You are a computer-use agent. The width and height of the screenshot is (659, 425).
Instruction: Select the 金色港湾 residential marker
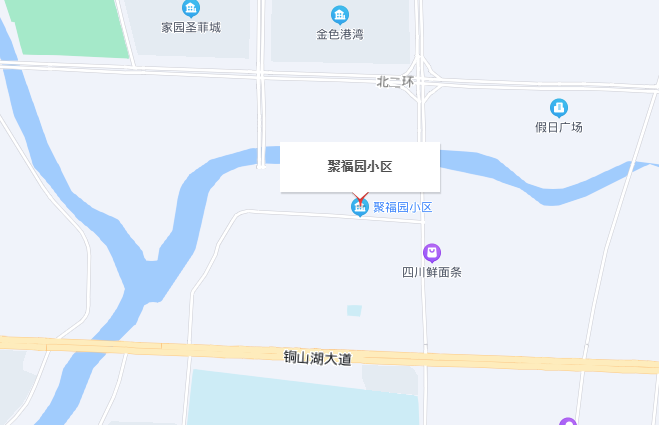click(x=340, y=15)
